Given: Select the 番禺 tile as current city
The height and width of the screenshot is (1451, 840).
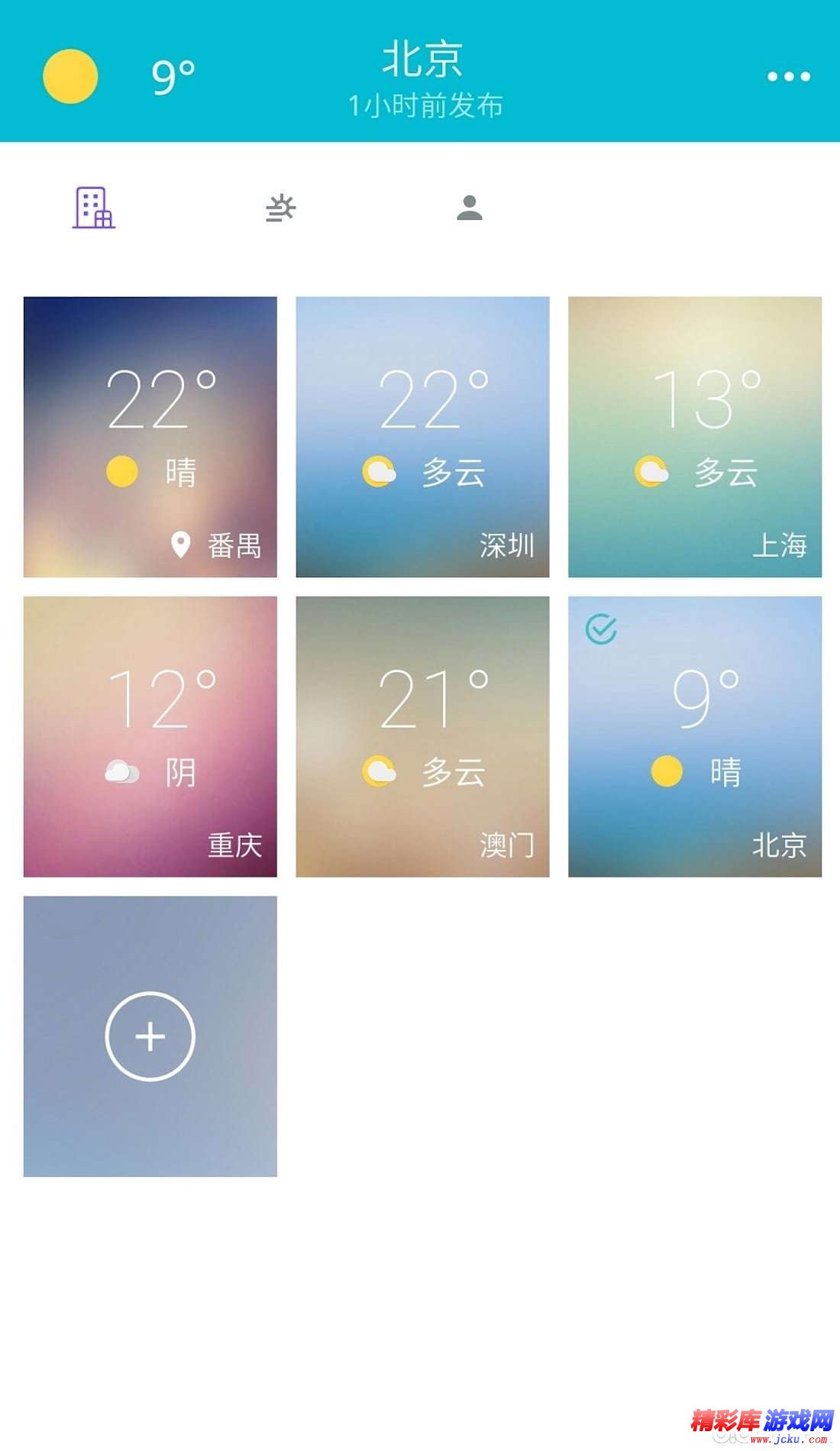Looking at the screenshot, I should 150,435.
